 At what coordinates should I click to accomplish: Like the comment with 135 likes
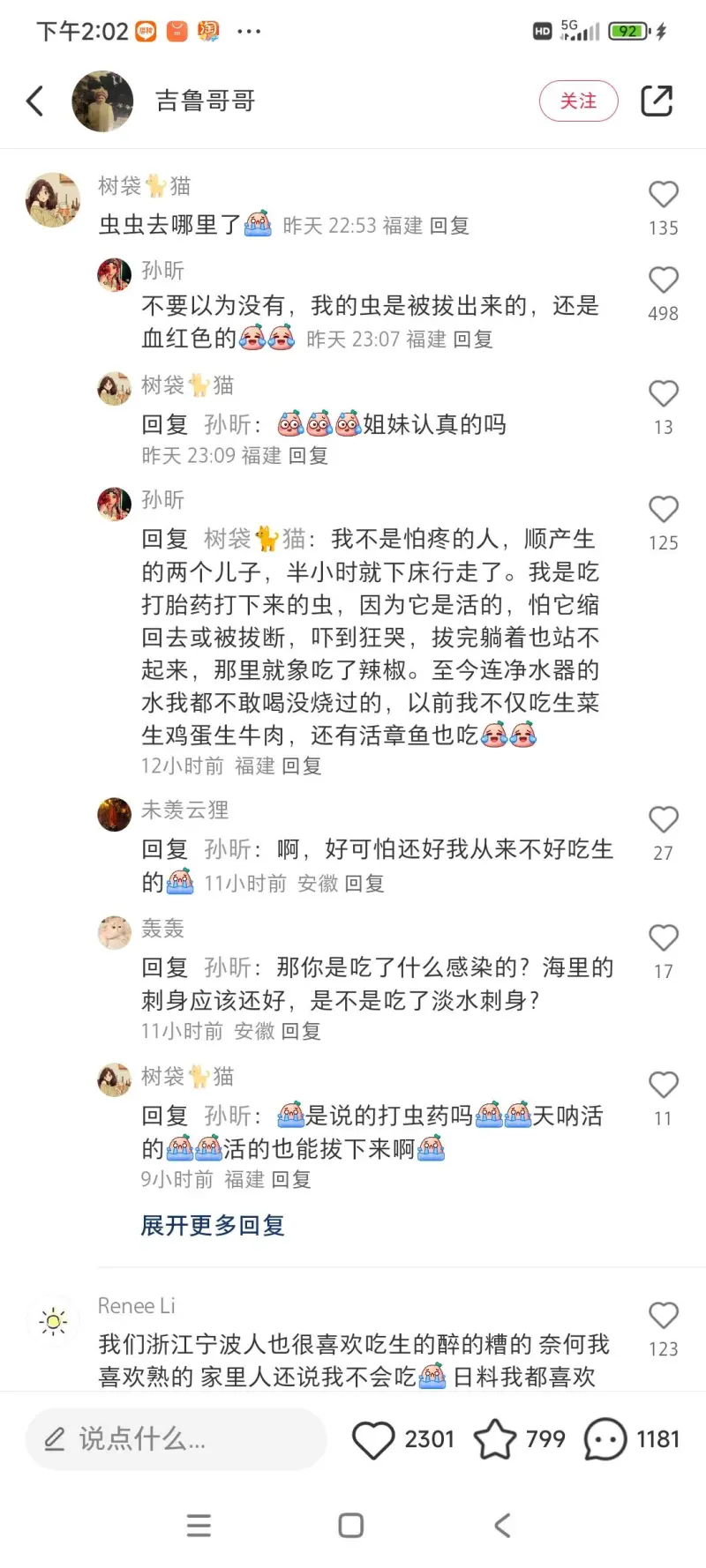[664, 194]
